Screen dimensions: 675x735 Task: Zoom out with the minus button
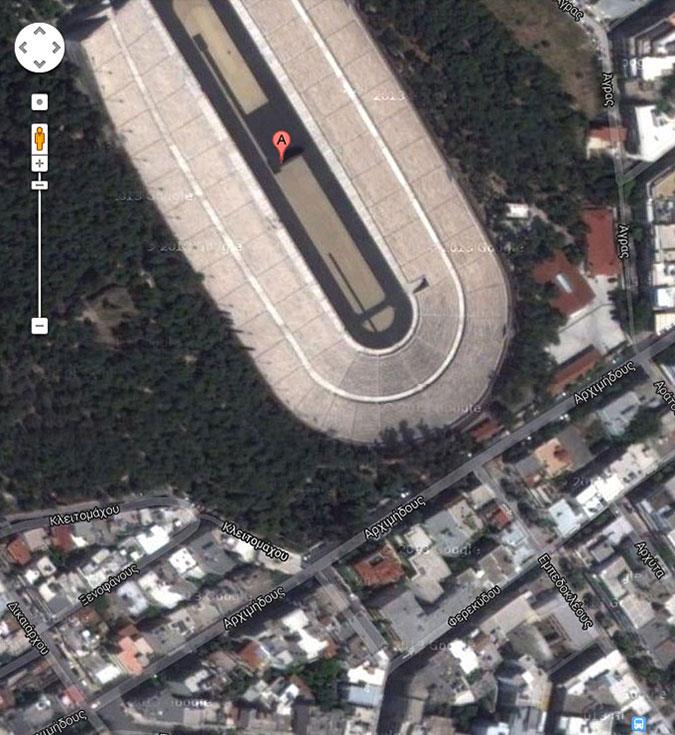[x=39, y=325]
